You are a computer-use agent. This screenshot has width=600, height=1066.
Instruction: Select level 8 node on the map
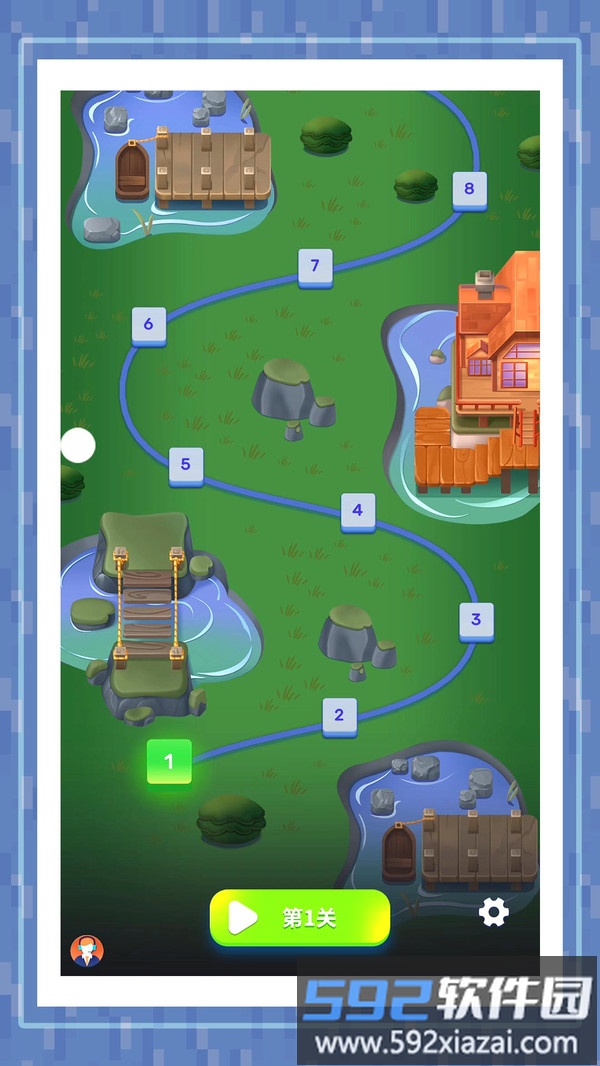[x=469, y=188]
